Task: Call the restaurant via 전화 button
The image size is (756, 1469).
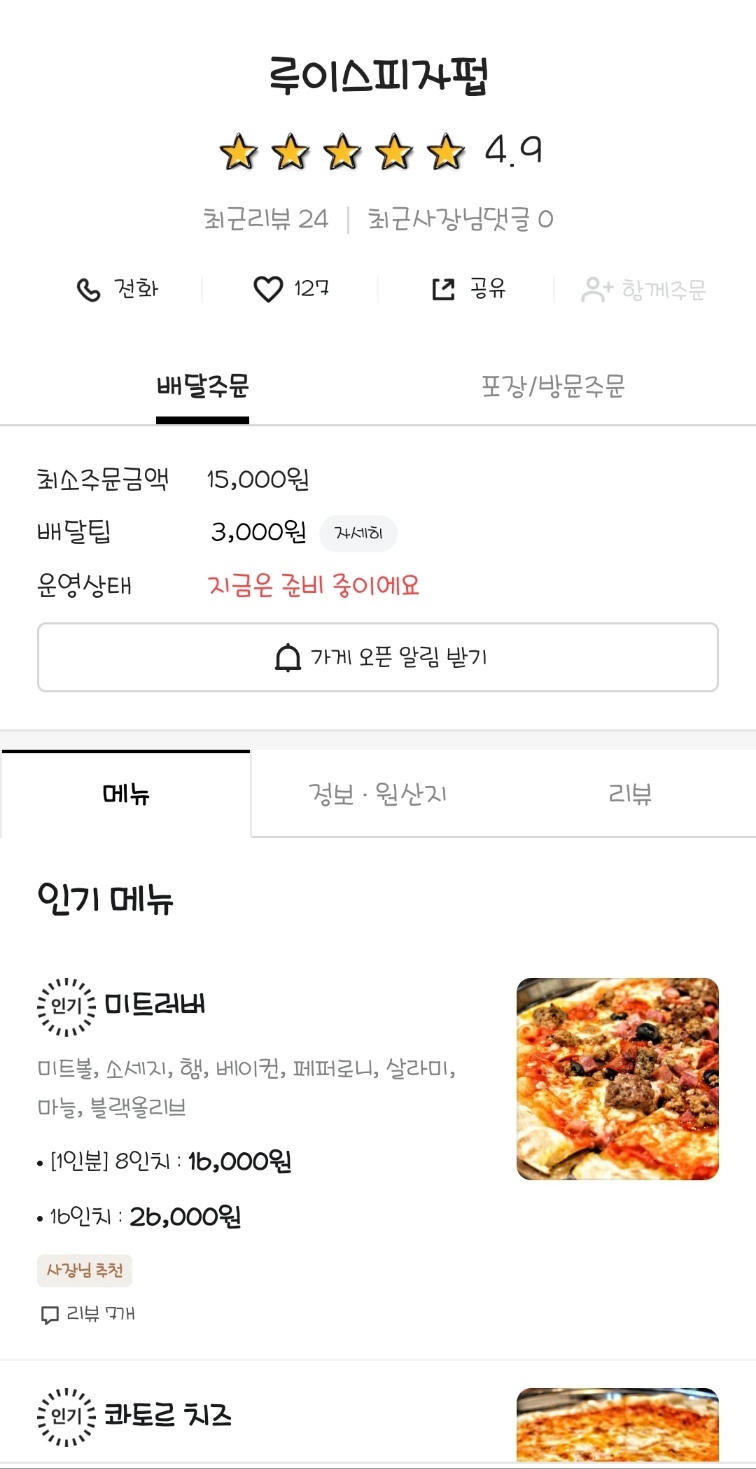Action: (118, 290)
